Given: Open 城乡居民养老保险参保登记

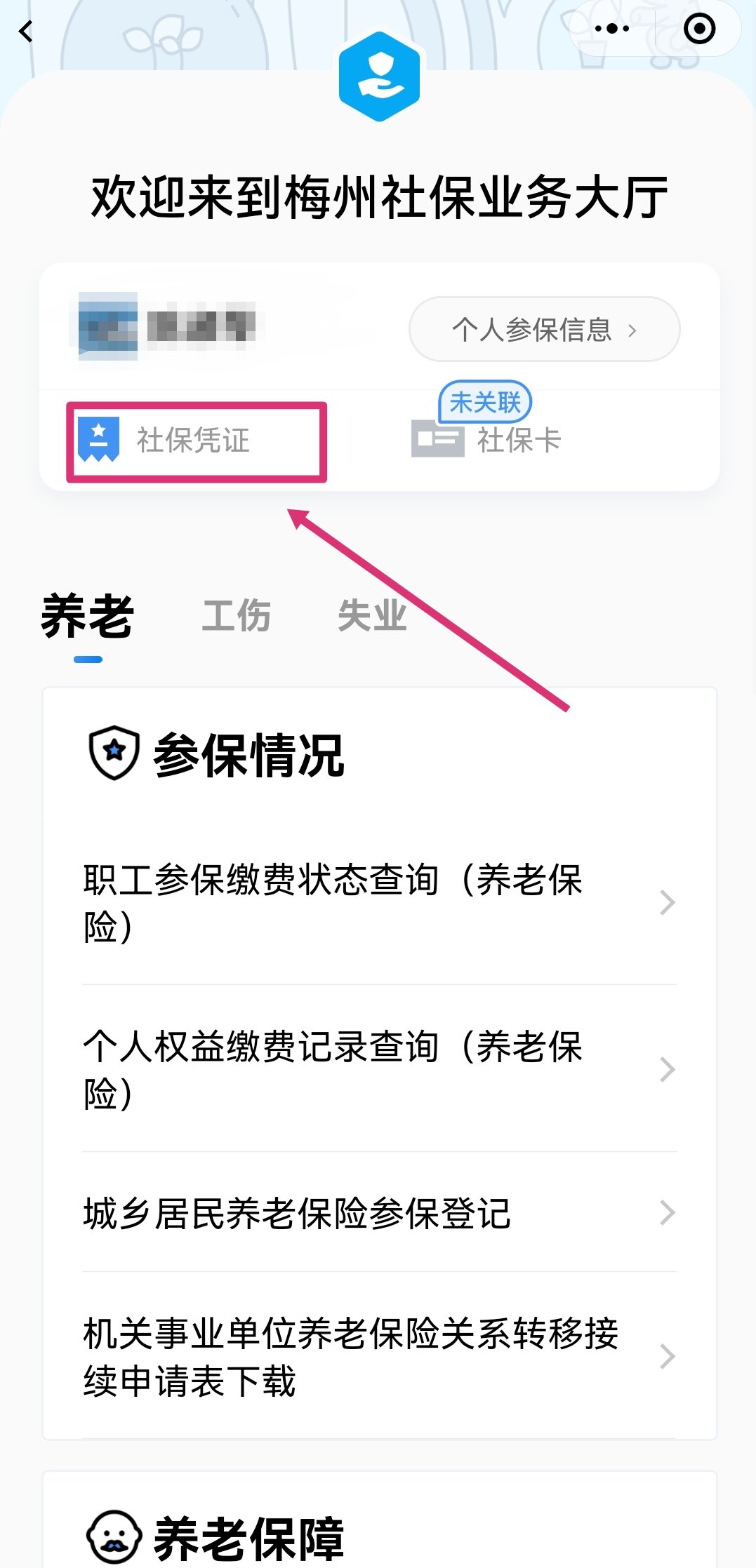Looking at the screenshot, I should tap(379, 1213).
